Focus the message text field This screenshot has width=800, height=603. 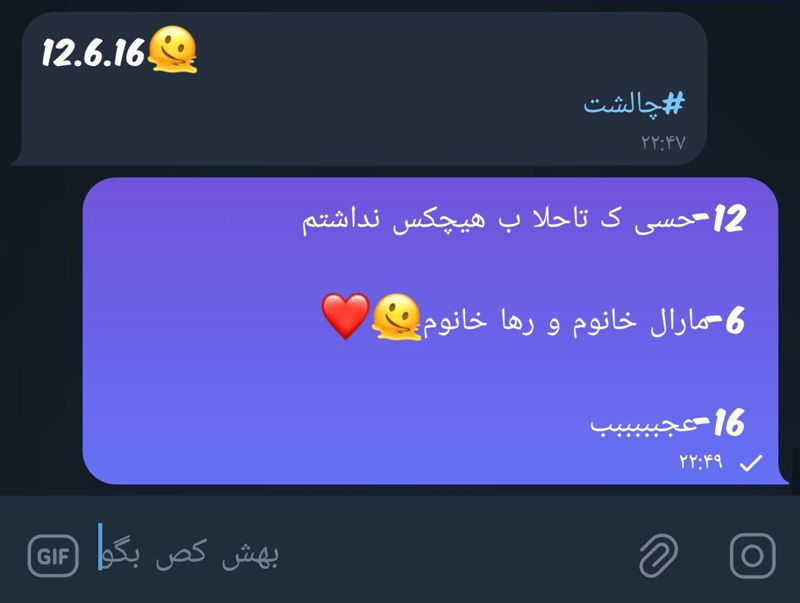[x=350, y=555]
